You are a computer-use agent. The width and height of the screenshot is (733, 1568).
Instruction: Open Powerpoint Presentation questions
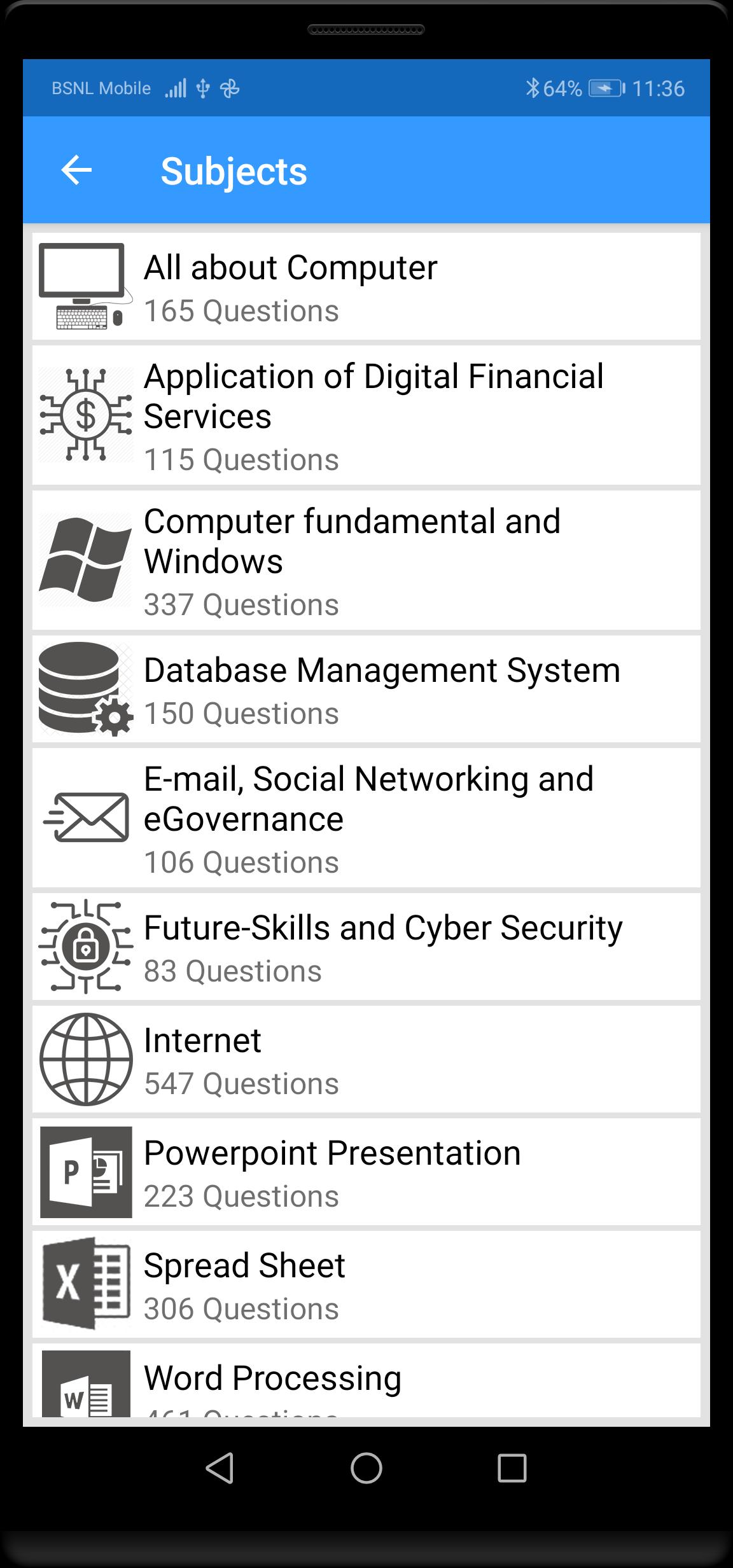[x=366, y=1172]
